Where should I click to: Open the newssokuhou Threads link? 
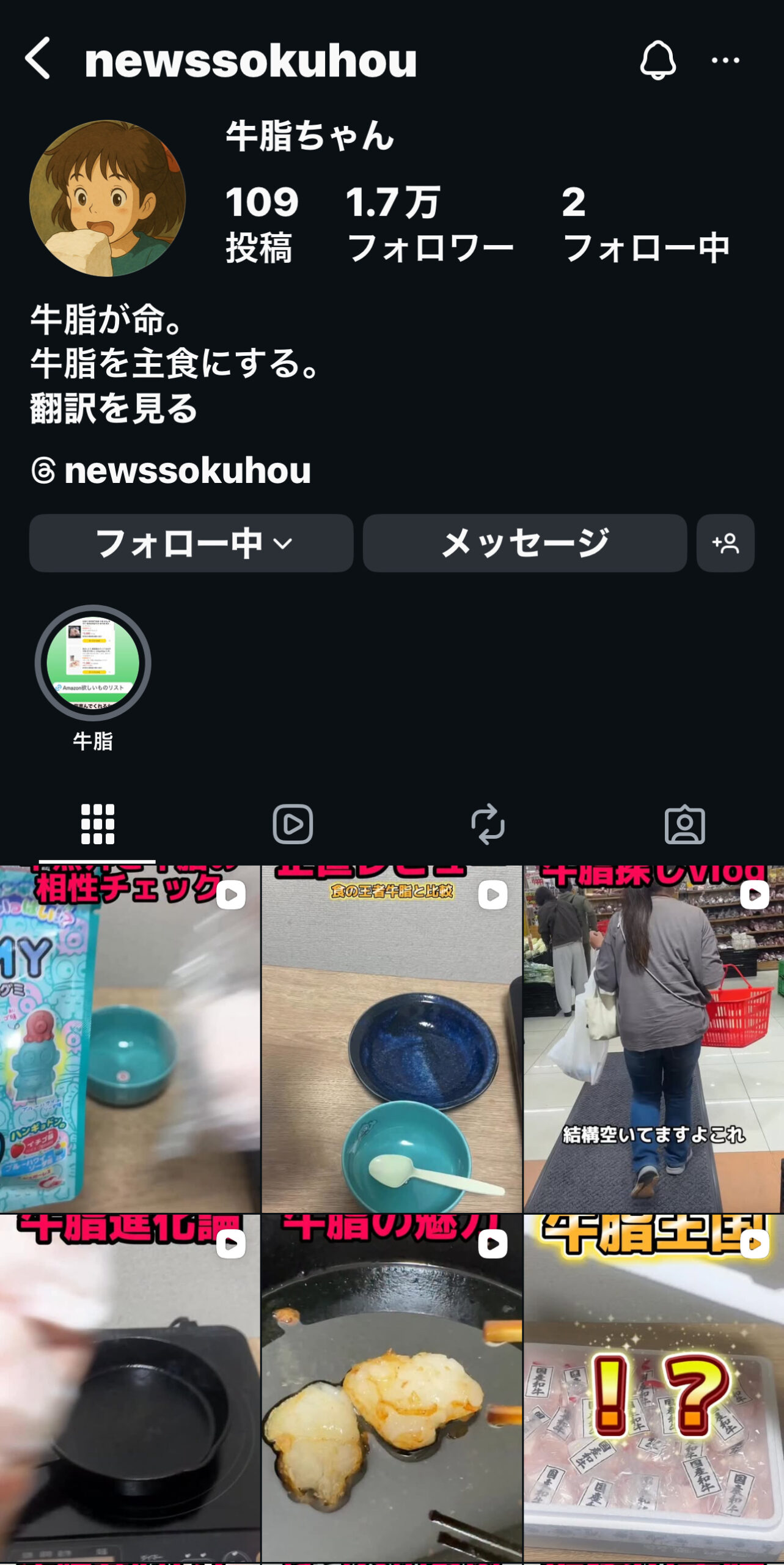(171, 471)
